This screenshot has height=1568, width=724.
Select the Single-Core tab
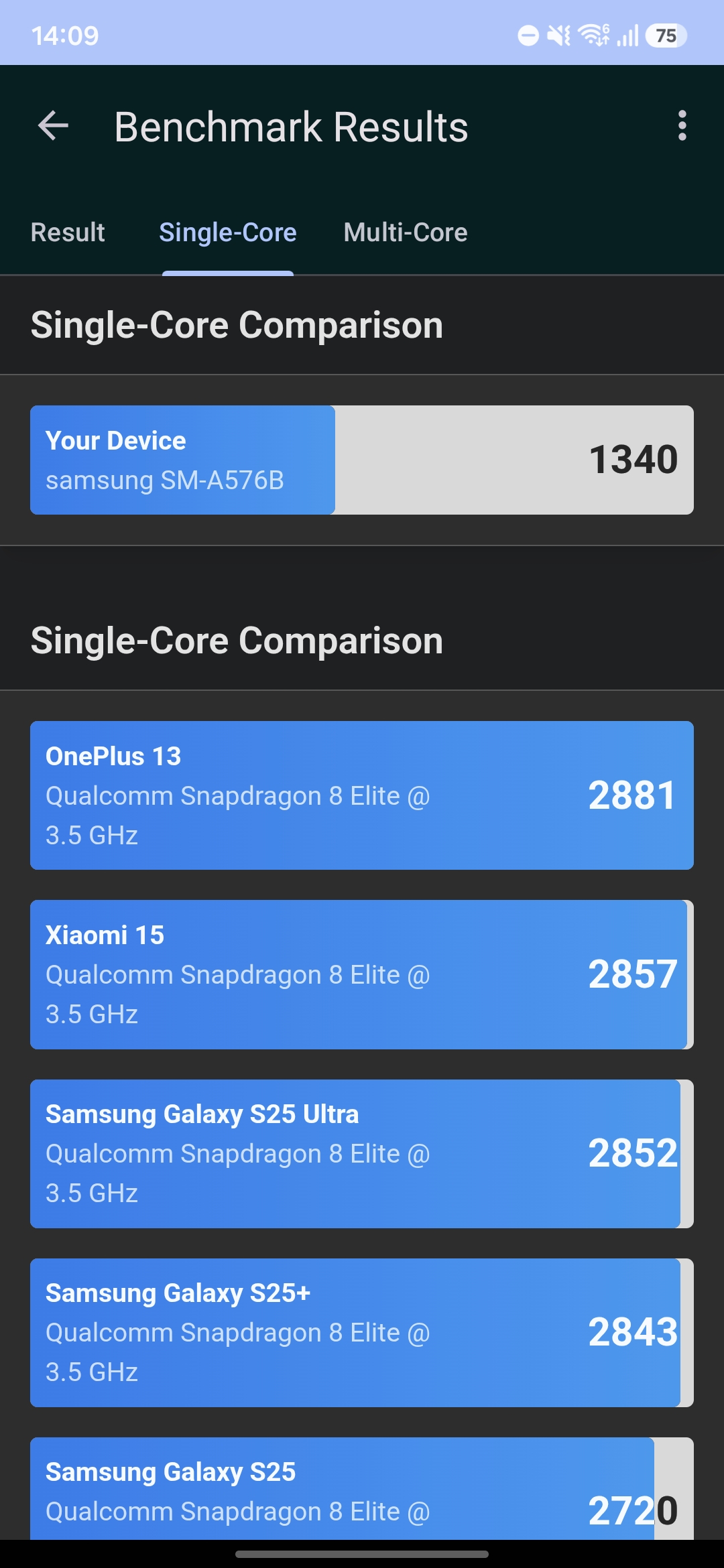pyautogui.click(x=228, y=233)
